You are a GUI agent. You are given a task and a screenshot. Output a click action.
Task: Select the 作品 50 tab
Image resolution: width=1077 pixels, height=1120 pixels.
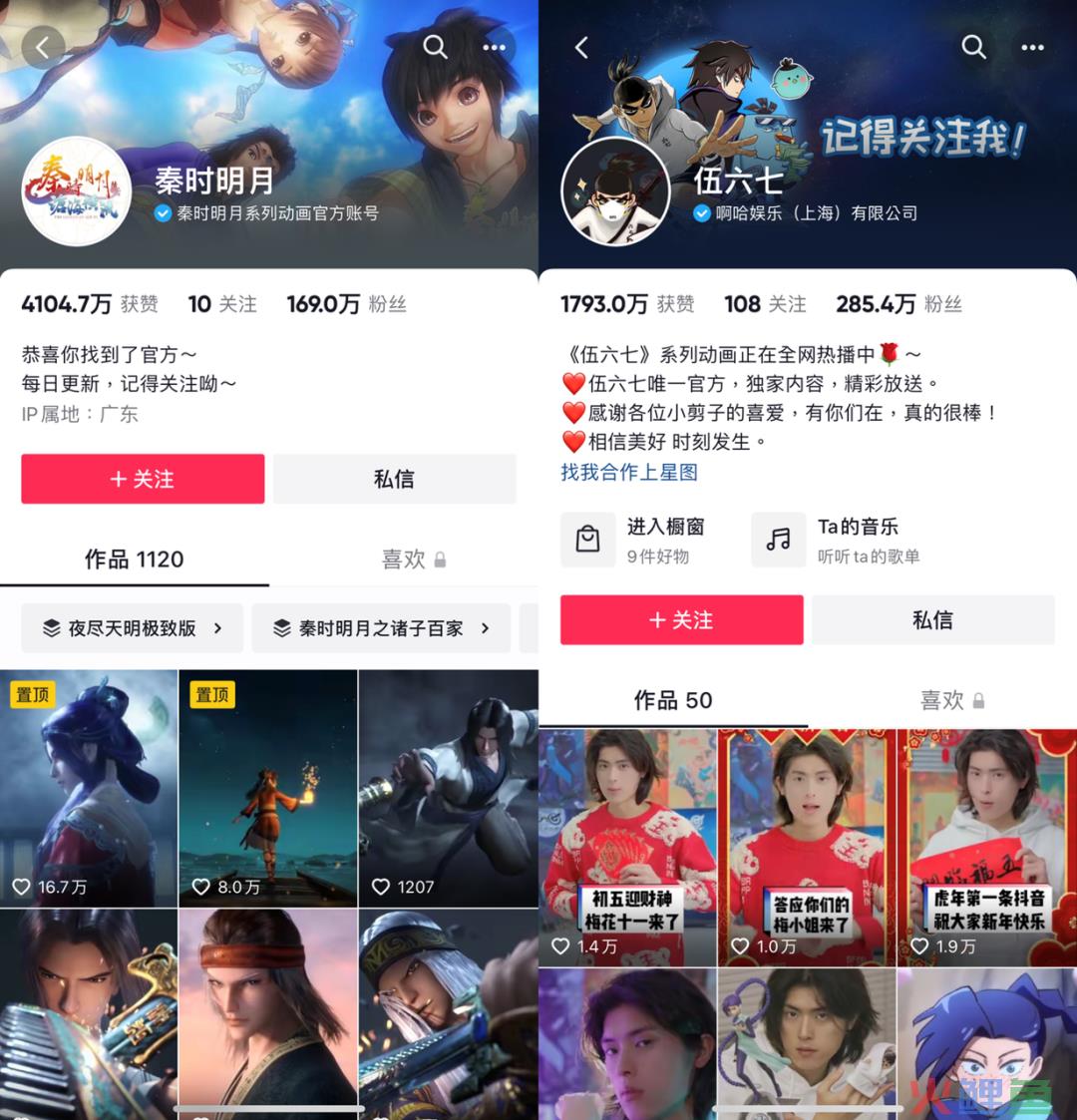click(673, 701)
